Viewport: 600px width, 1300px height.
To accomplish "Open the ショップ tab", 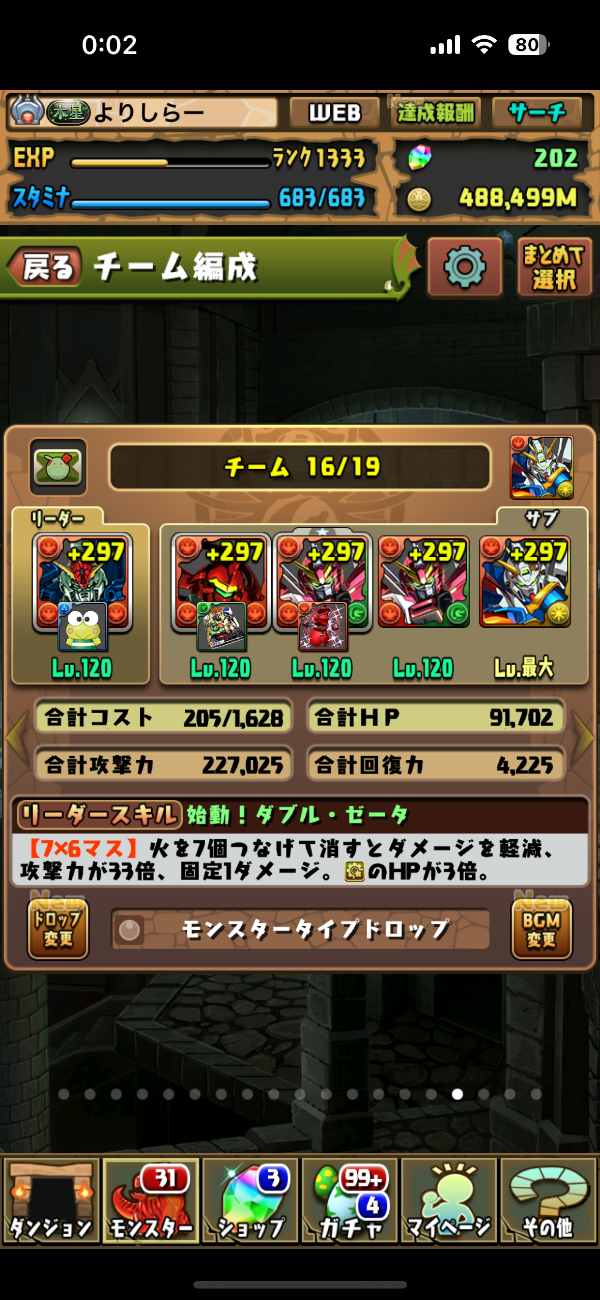I will [x=250, y=1200].
